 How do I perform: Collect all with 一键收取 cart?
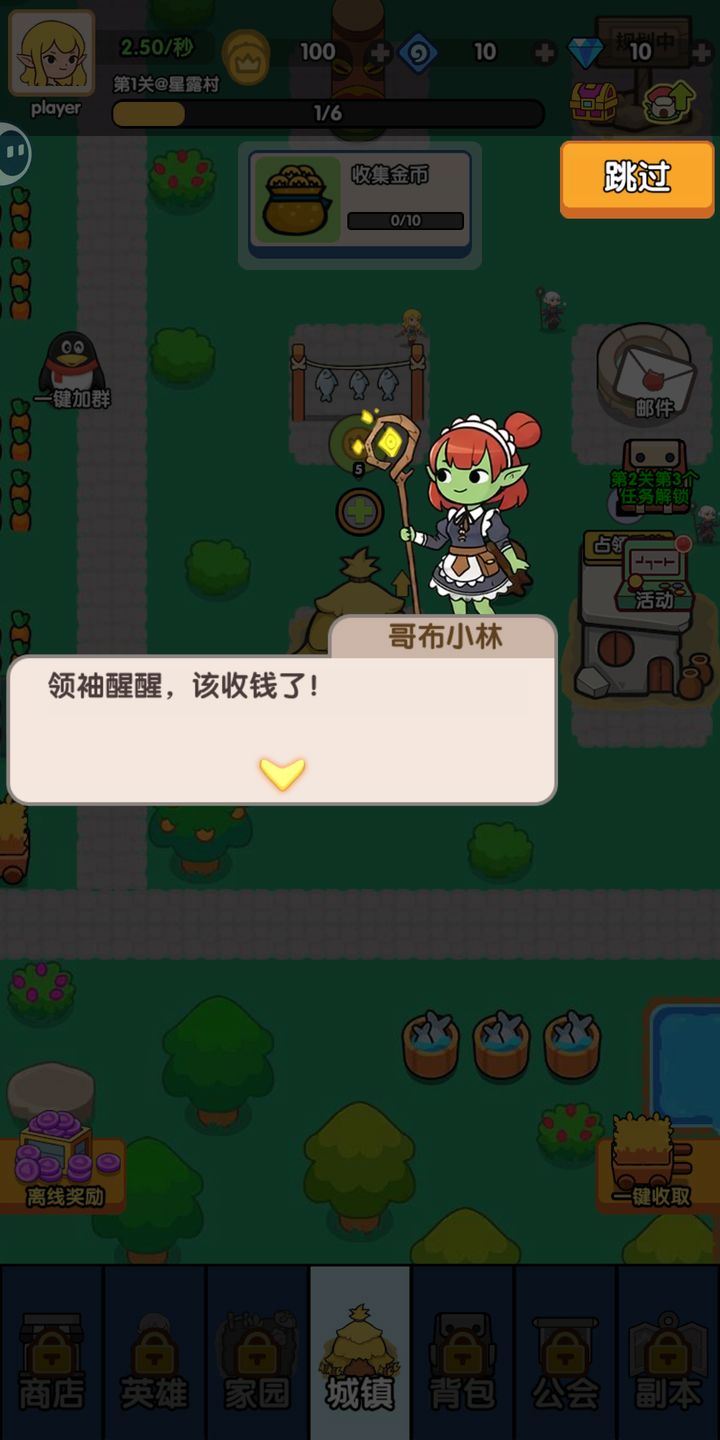[652, 1165]
